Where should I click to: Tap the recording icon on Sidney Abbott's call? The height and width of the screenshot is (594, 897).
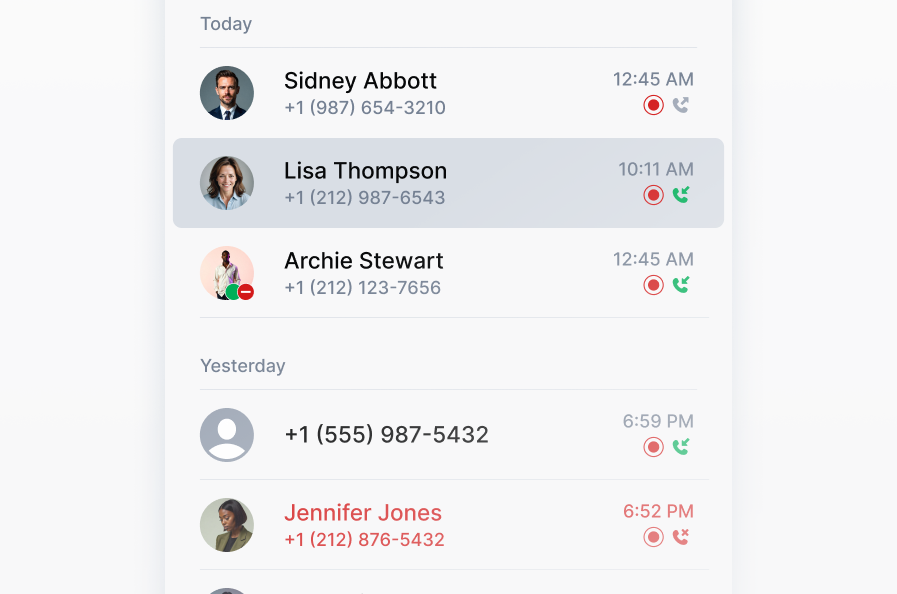(654, 105)
